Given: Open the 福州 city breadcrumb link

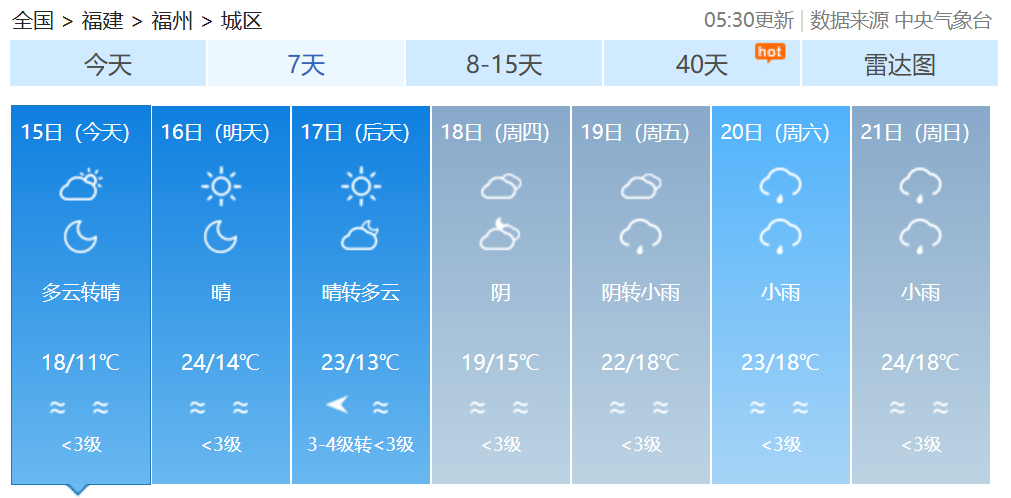Looking at the screenshot, I should (x=171, y=20).
